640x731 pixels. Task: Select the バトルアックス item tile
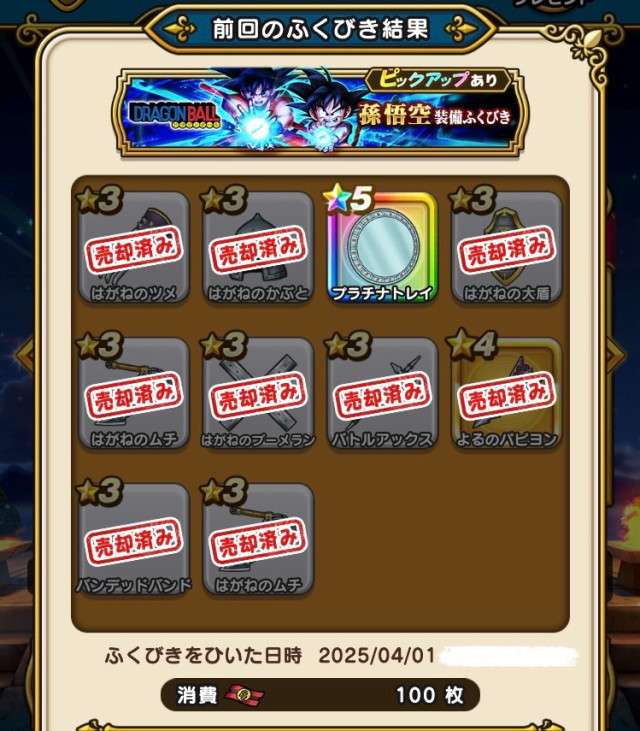click(x=381, y=394)
